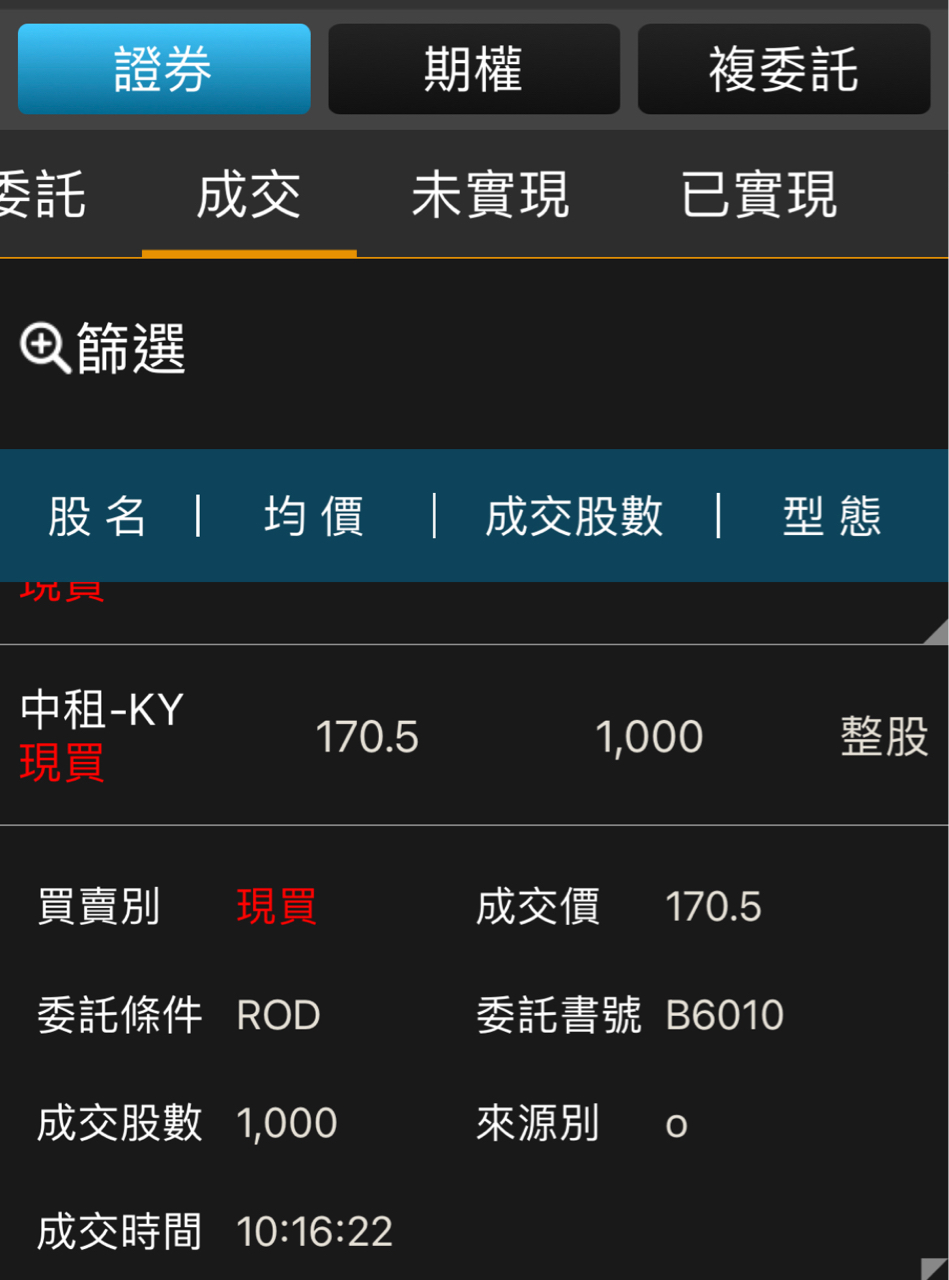This screenshot has width=949, height=1280.
Task: Go to the 委託 tab
Action: point(42,194)
